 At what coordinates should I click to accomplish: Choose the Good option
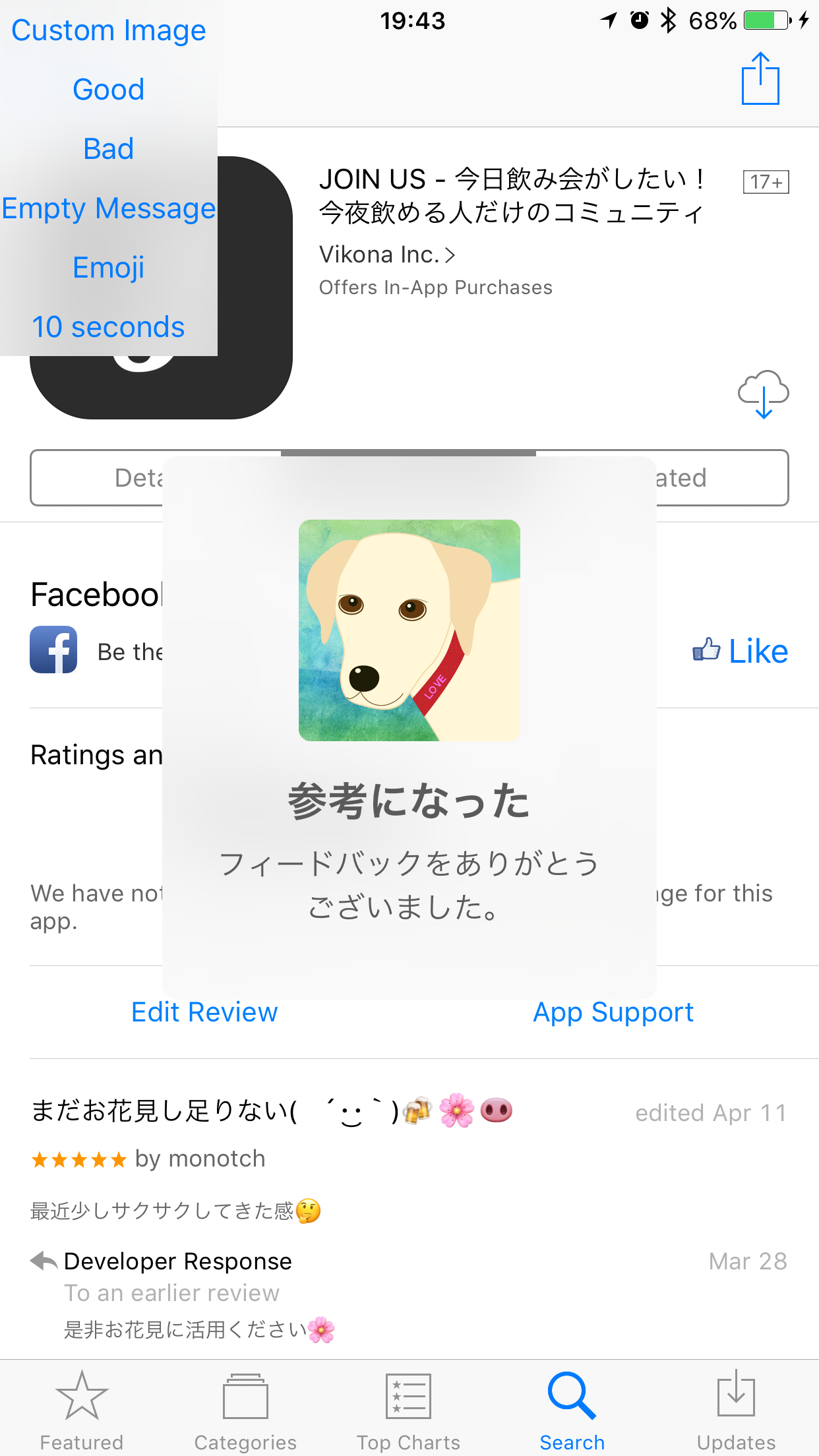[109, 90]
